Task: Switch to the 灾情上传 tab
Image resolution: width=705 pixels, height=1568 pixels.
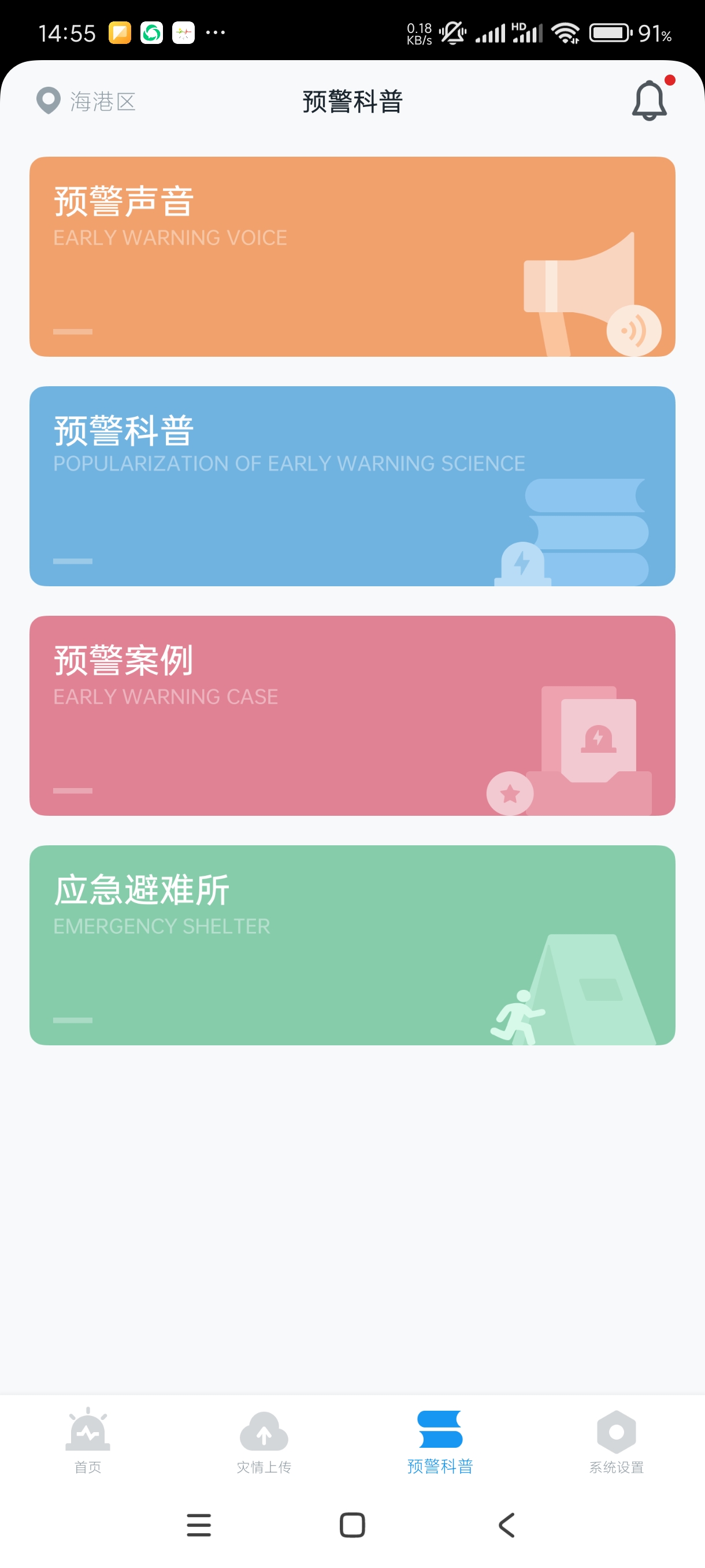Action: (x=264, y=1441)
